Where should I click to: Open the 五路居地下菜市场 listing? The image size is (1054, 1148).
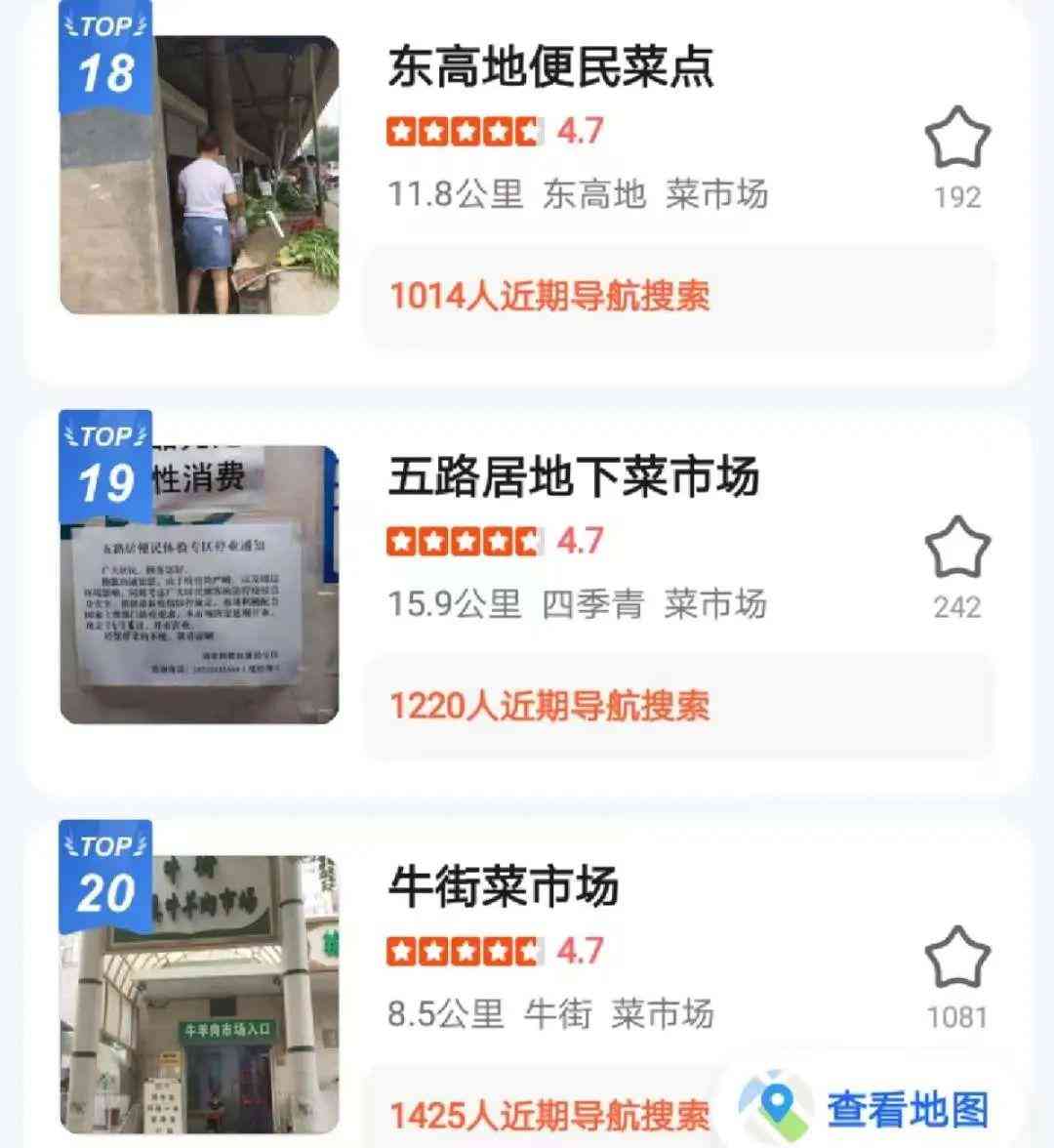point(573,478)
